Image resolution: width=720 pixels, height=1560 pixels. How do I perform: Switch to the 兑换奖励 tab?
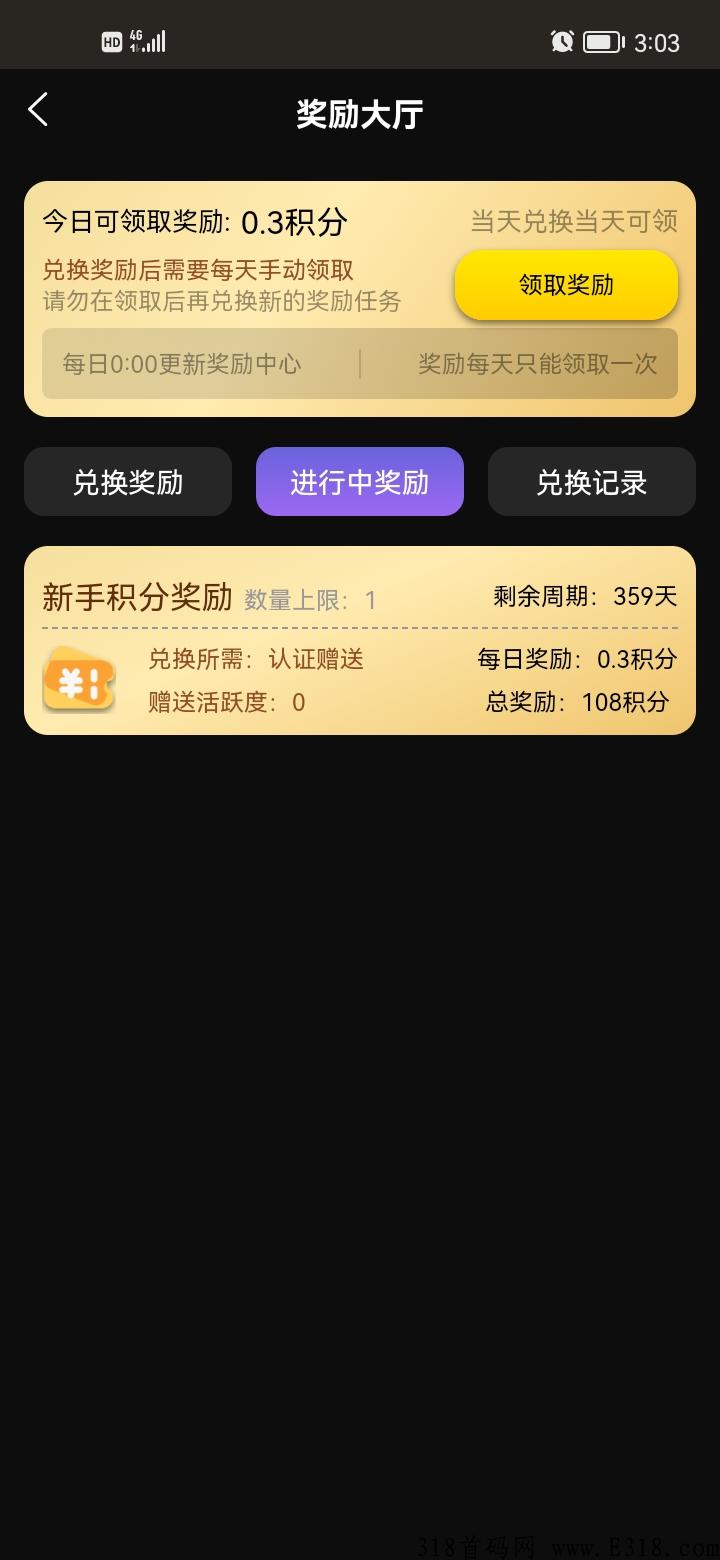(127, 482)
